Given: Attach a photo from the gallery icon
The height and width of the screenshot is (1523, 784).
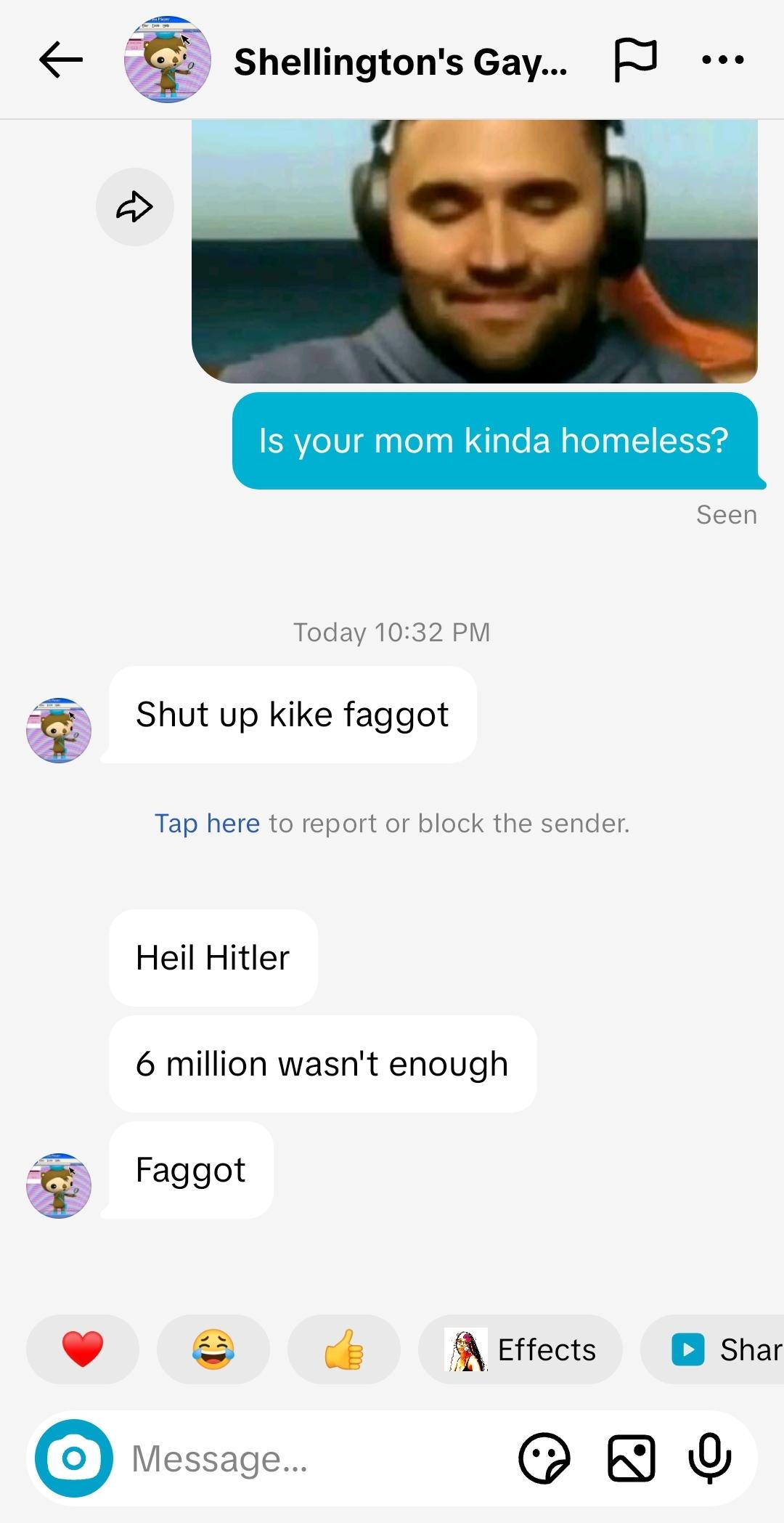Looking at the screenshot, I should (x=632, y=1458).
